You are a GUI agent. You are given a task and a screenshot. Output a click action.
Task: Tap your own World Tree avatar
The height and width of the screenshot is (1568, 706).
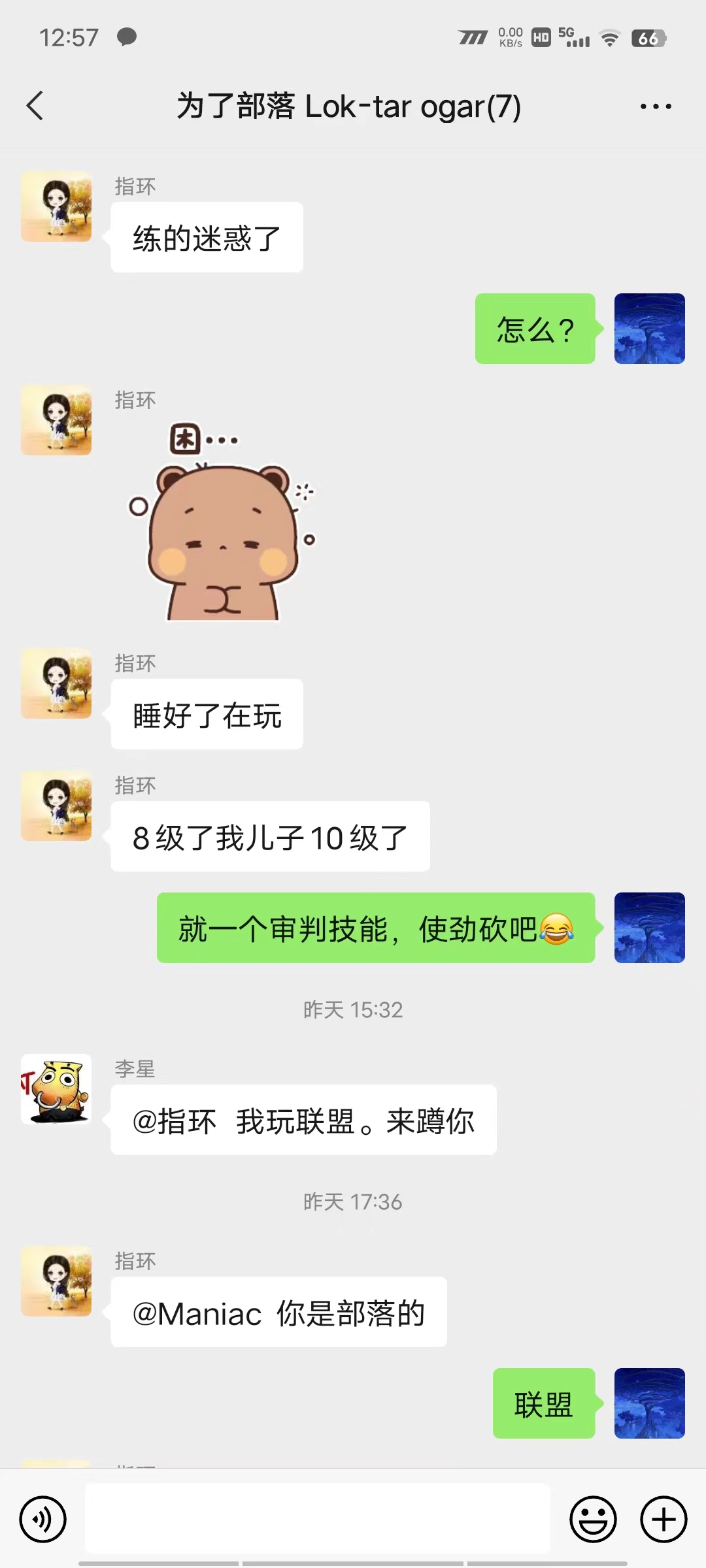[649, 329]
